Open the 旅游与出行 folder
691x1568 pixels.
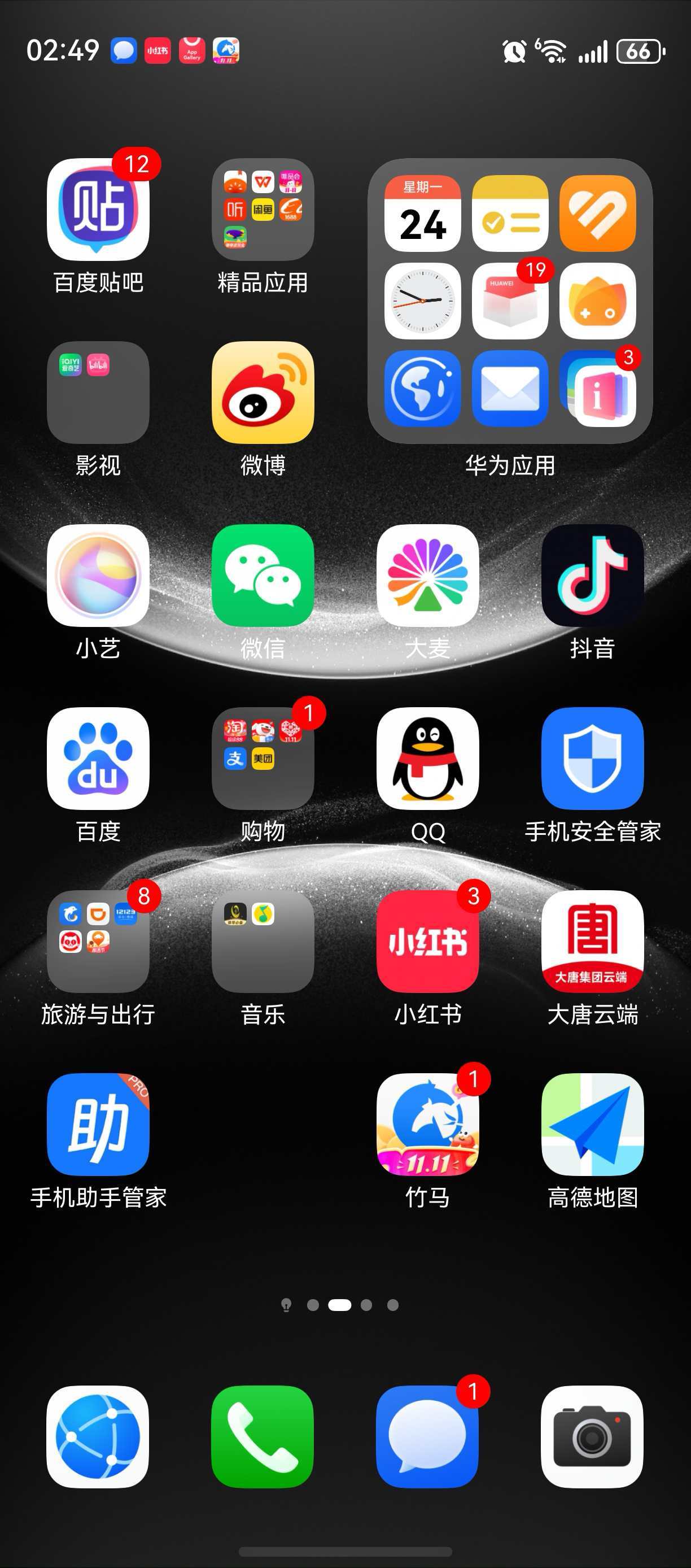click(x=98, y=942)
